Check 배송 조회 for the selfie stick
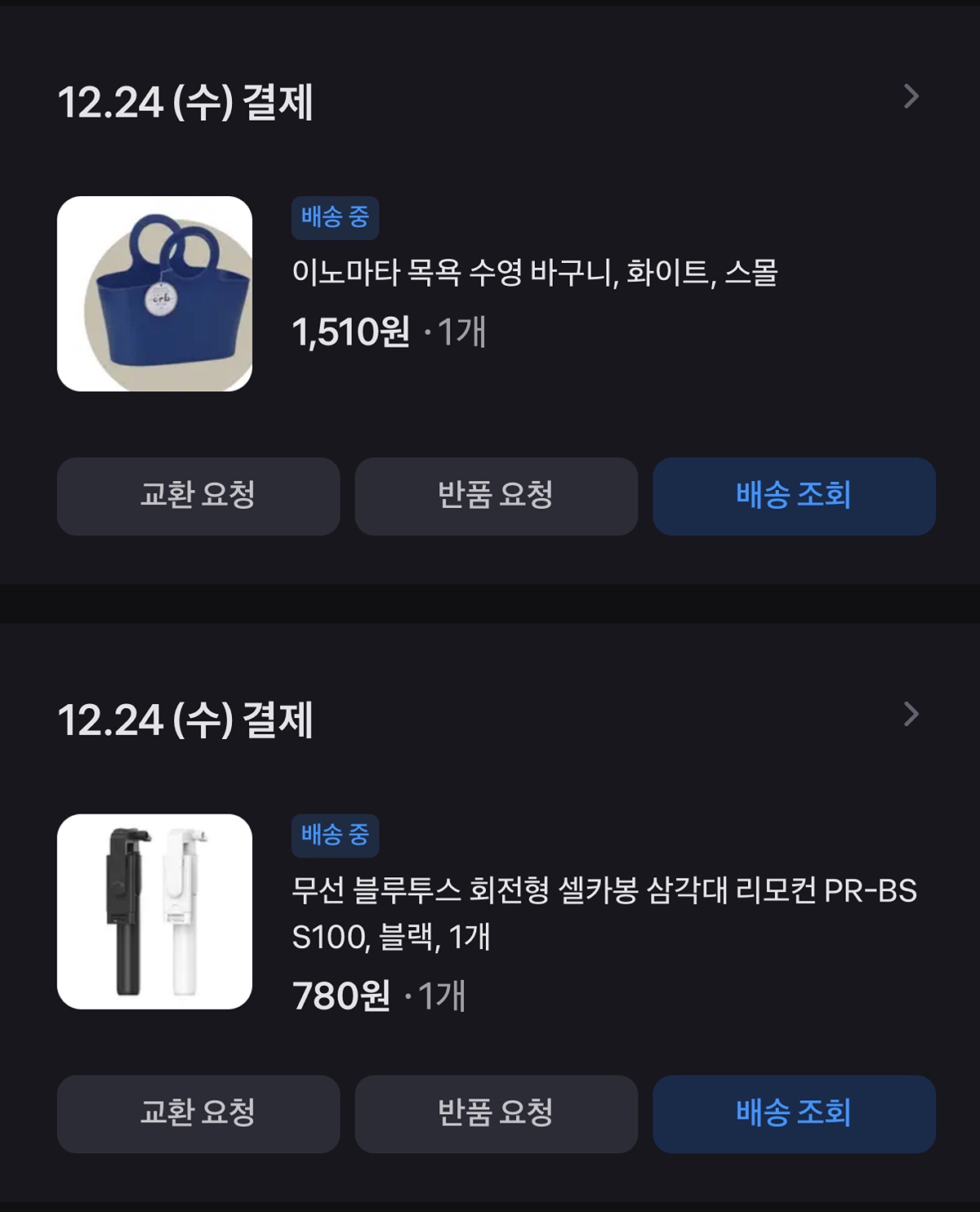Image resolution: width=980 pixels, height=1212 pixels. point(794,1113)
